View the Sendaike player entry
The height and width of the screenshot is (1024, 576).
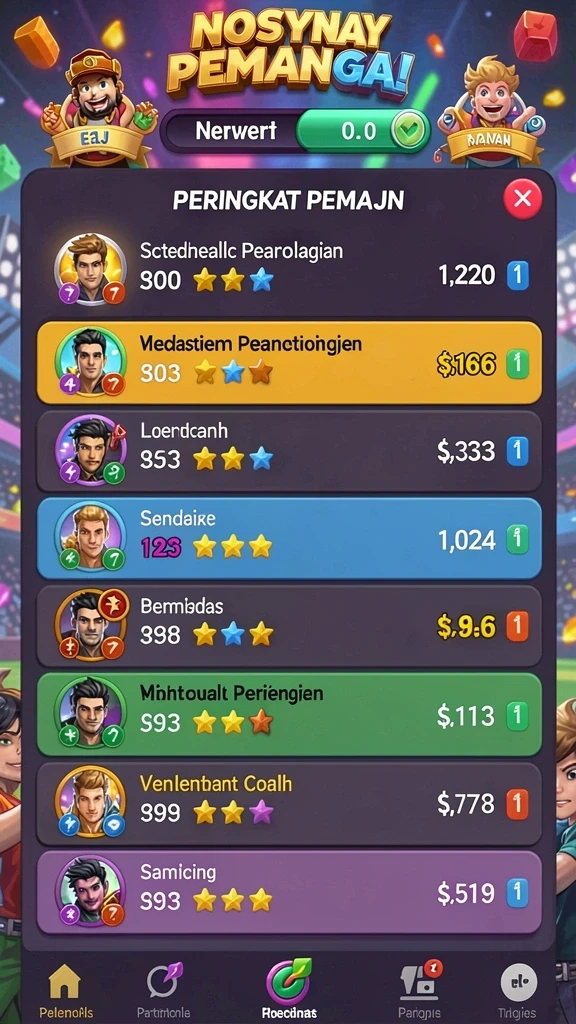click(x=289, y=538)
